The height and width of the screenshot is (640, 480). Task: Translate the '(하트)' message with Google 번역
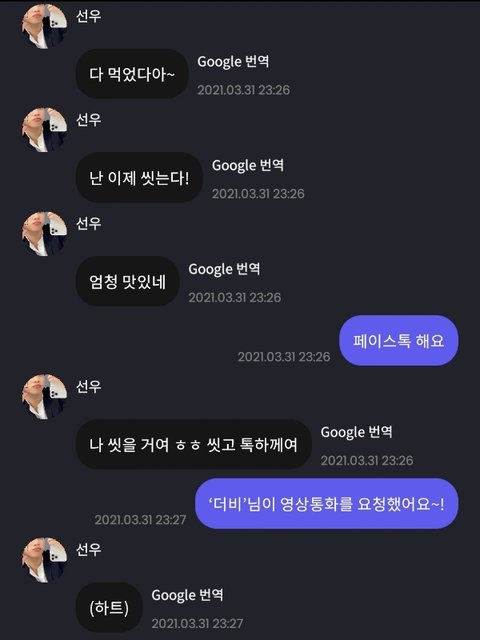point(187,596)
